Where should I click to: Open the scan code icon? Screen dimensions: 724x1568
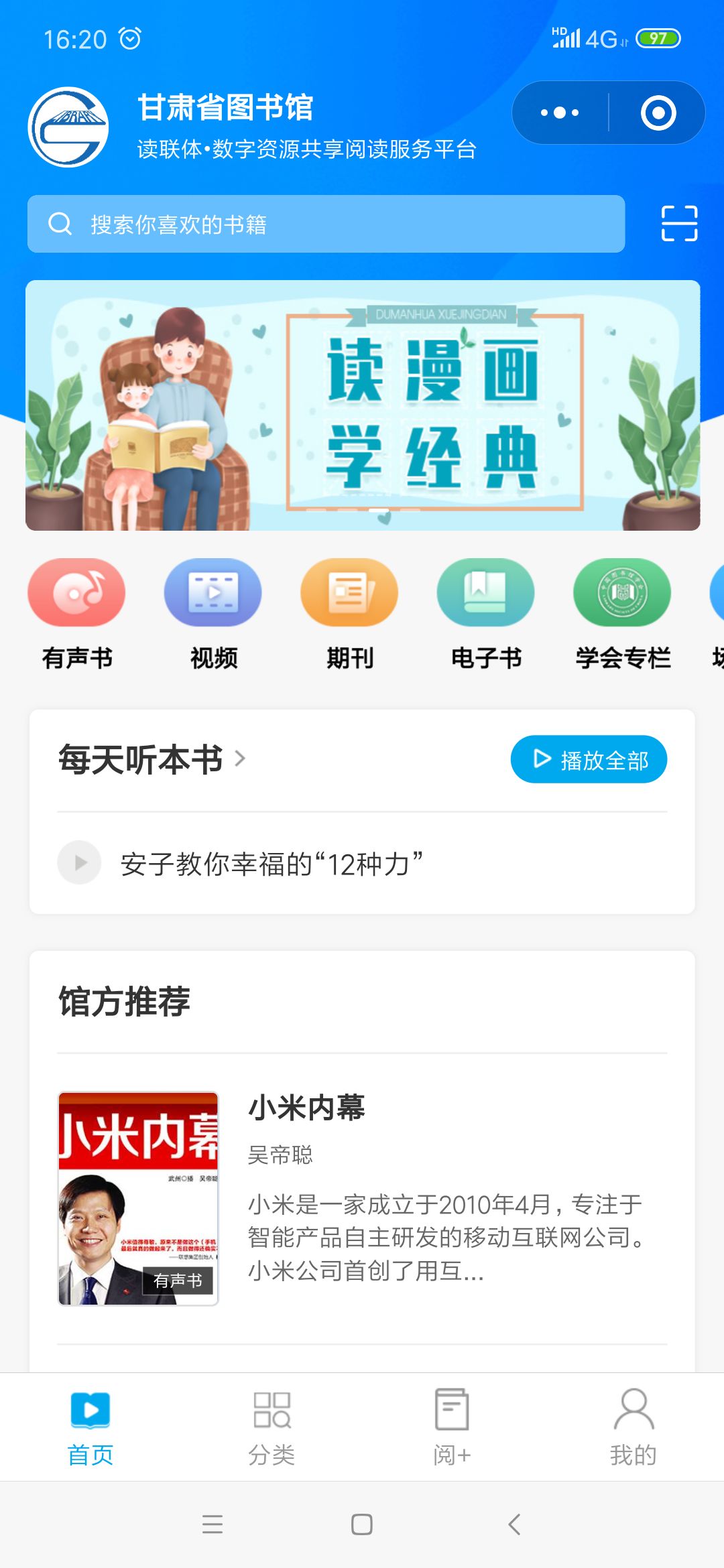pos(679,224)
